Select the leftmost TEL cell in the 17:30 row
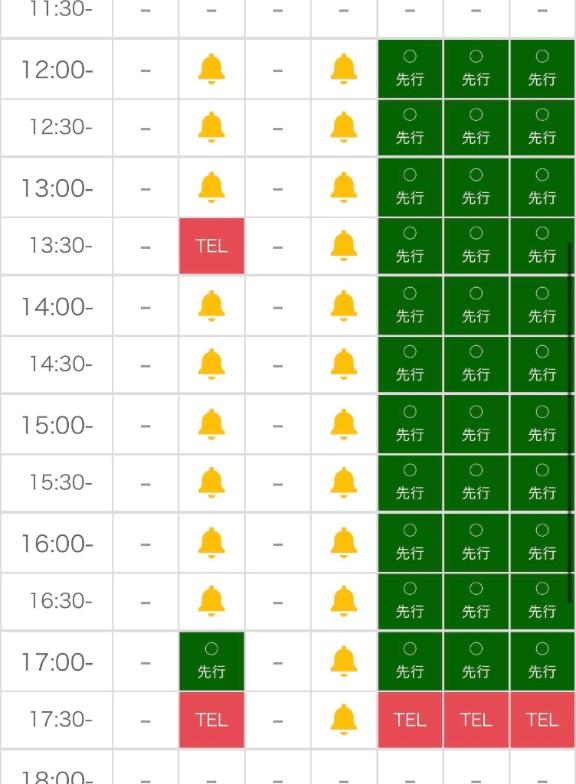This screenshot has height=784, width=576. point(212,720)
